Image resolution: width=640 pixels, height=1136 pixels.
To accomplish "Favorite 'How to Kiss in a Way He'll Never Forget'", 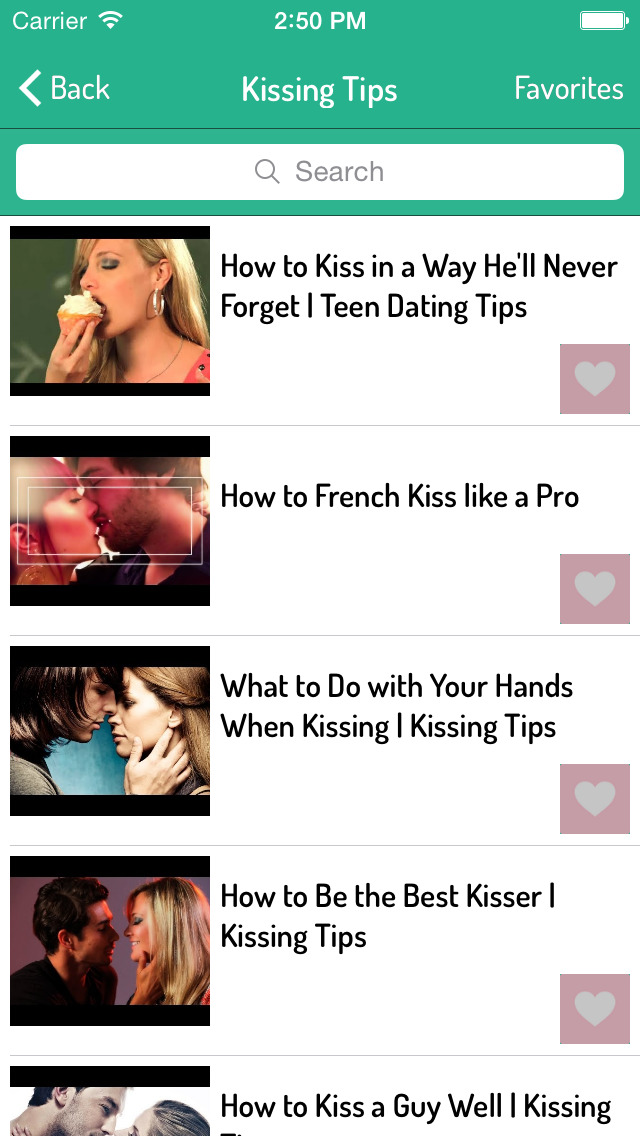I will pos(595,379).
